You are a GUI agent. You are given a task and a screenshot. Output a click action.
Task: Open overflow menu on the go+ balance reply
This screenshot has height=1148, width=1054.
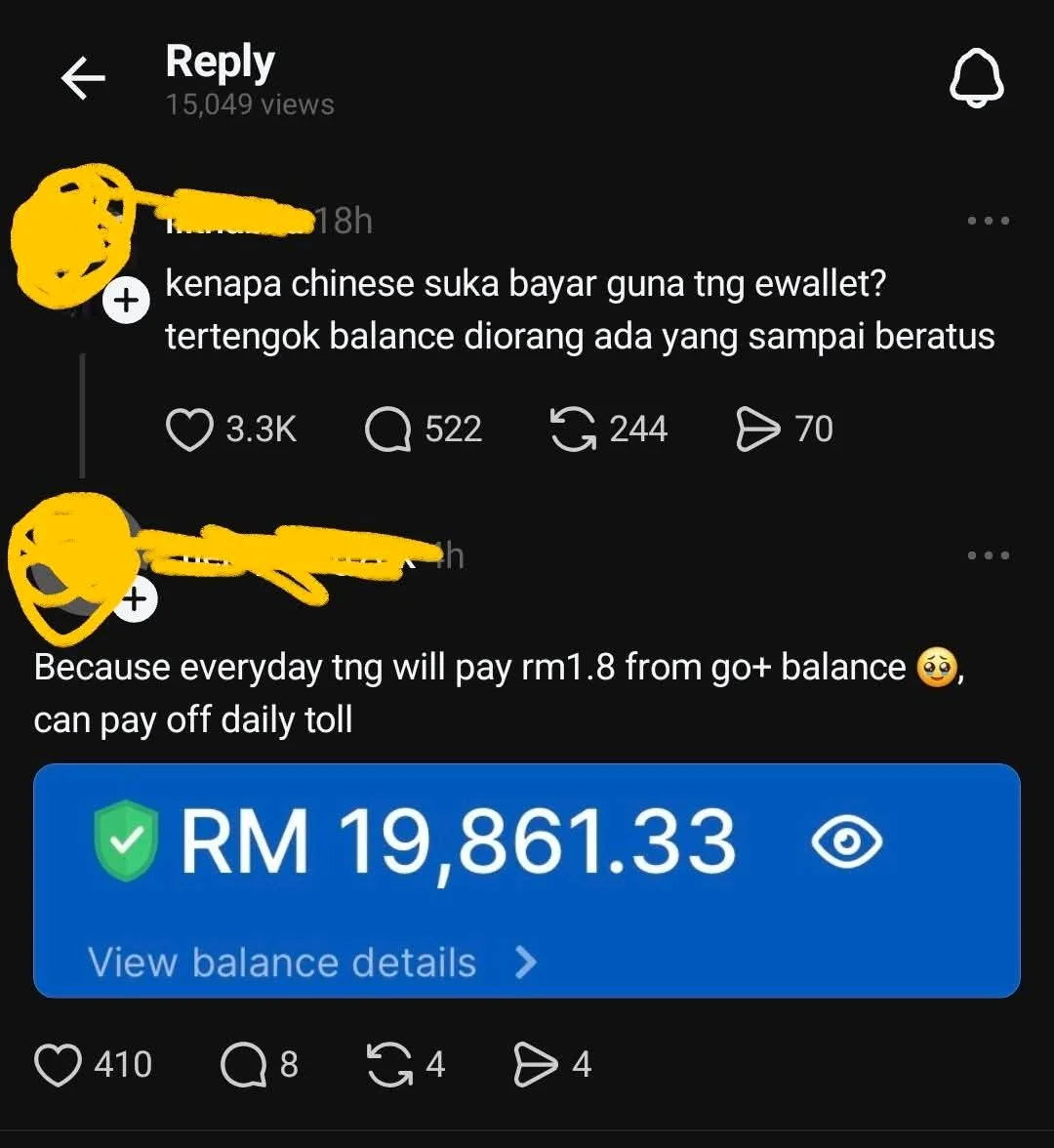click(x=988, y=555)
